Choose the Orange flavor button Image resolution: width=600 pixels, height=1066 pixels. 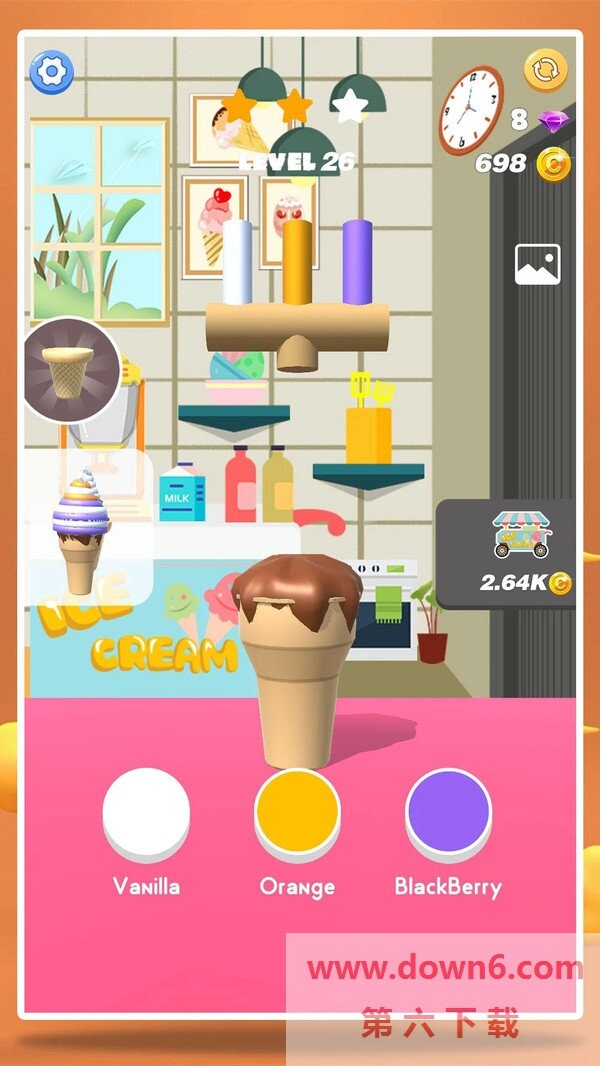click(x=297, y=812)
